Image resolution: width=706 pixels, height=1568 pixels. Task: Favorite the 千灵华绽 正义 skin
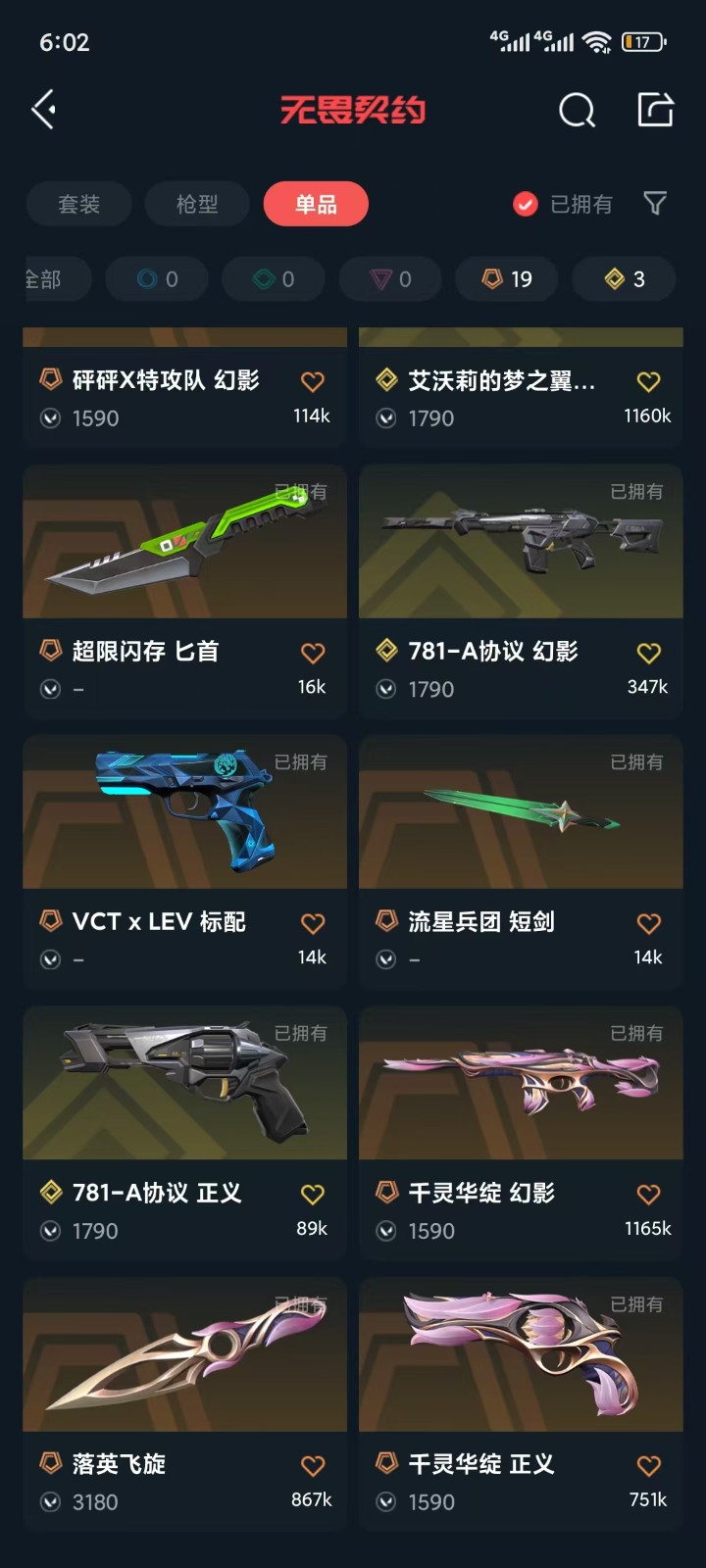pos(648,1466)
